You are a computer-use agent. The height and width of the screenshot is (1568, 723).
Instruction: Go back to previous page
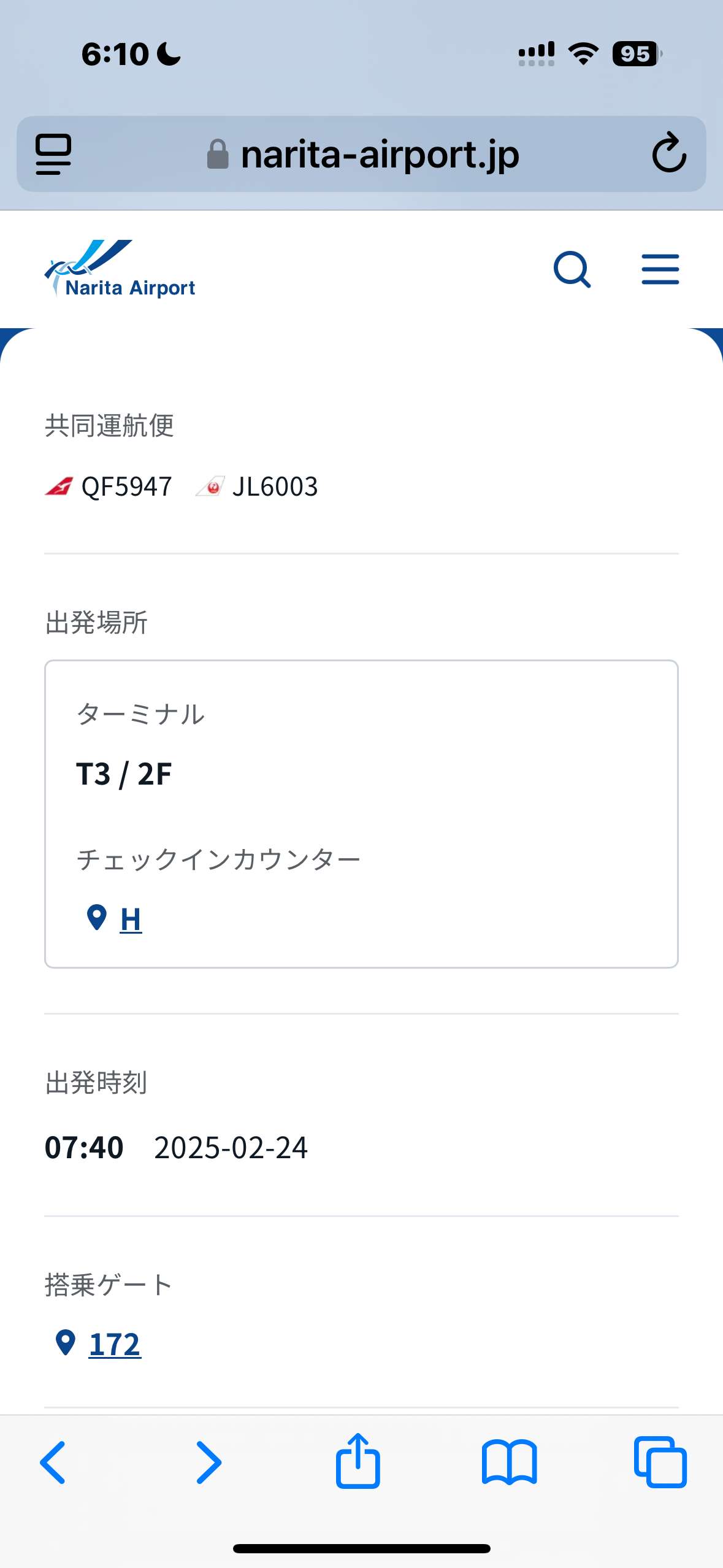(x=53, y=1462)
